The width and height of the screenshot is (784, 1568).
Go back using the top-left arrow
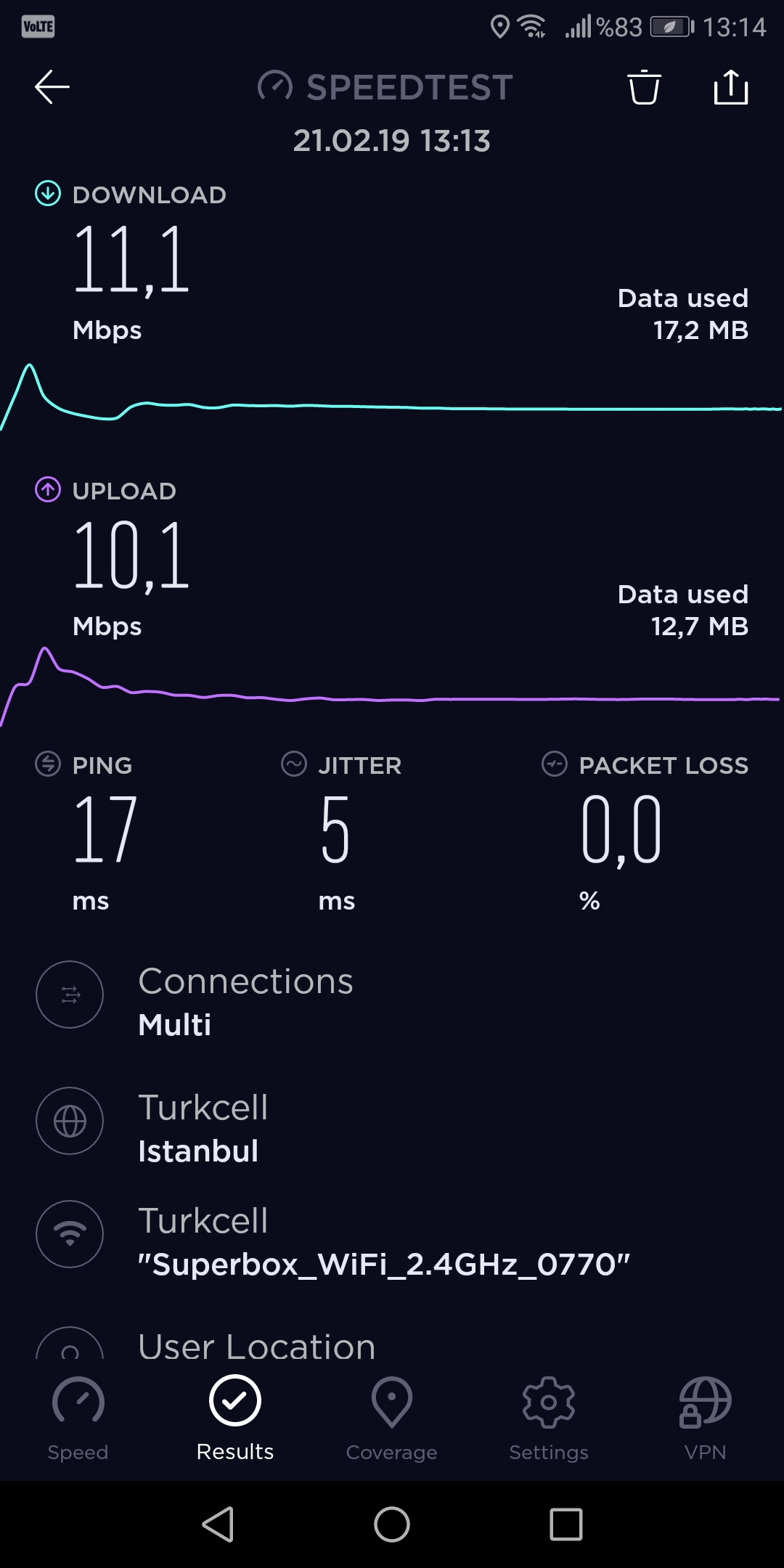point(52,87)
